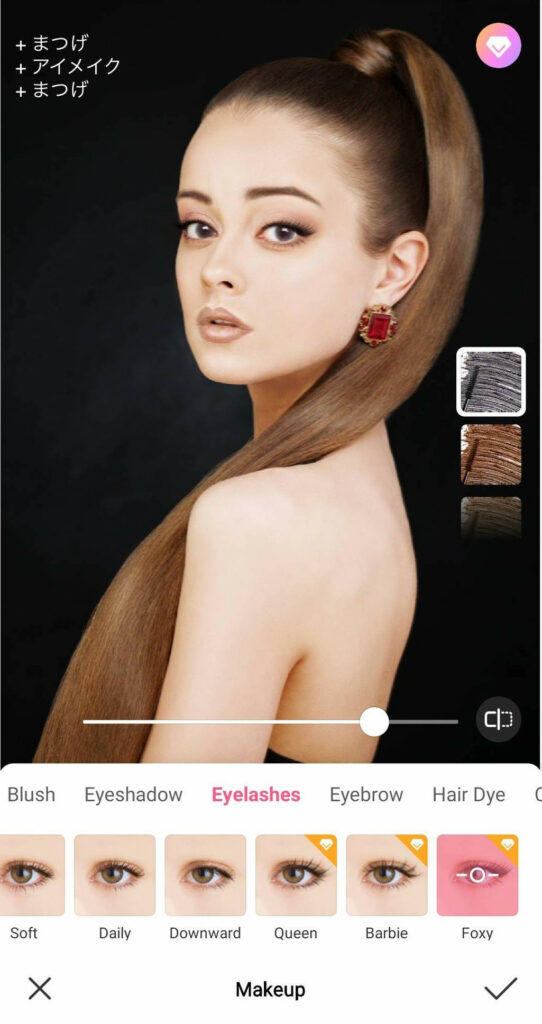Image resolution: width=542 pixels, height=1024 pixels.
Task: Choose the brown mascara color swatch
Action: point(491,455)
